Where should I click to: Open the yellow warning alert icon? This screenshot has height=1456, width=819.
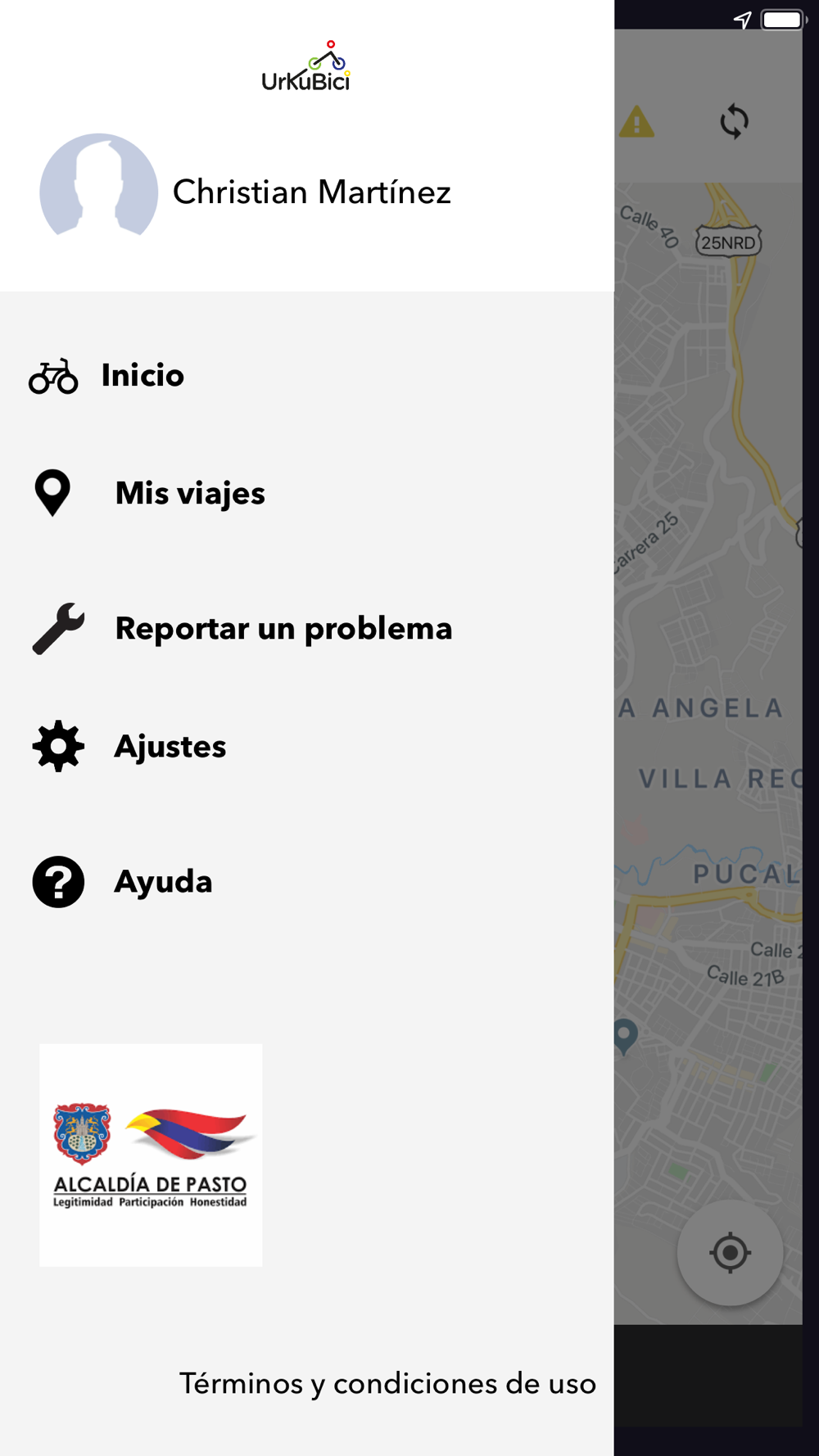(x=636, y=122)
